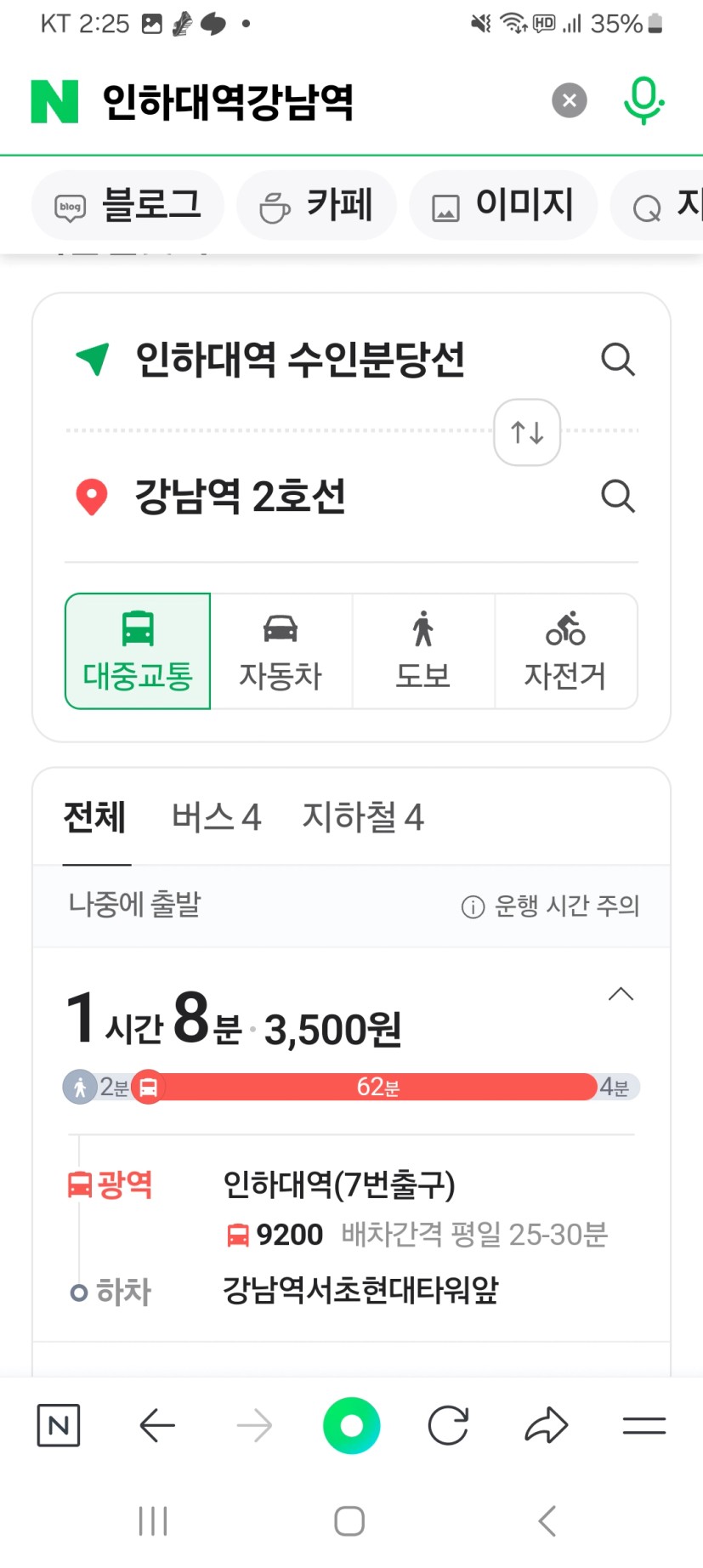Collapse the 1시간 8분 route details
This screenshot has height=1568, width=703.
pyautogui.click(x=621, y=994)
